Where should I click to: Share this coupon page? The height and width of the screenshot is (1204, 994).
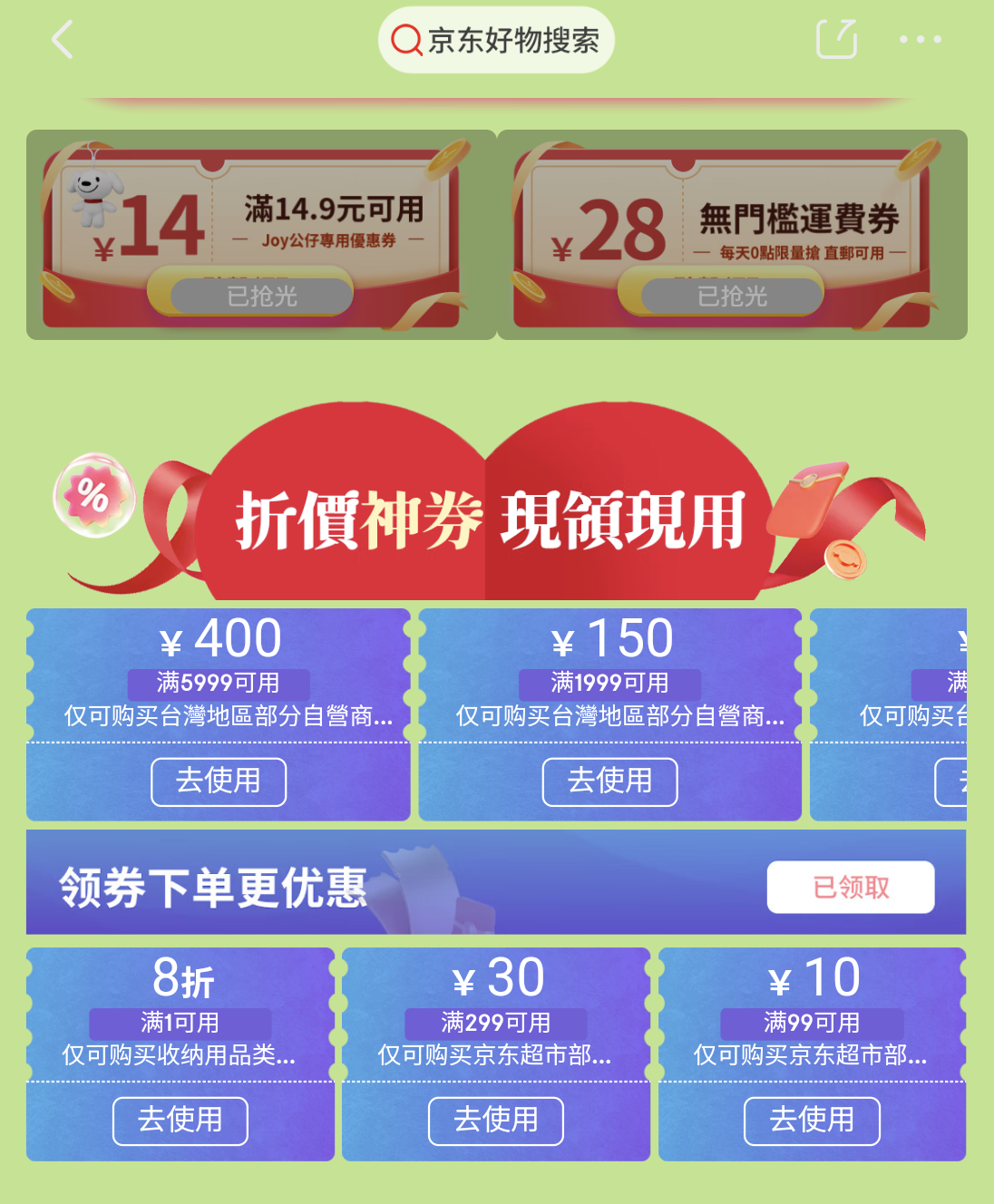click(836, 40)
